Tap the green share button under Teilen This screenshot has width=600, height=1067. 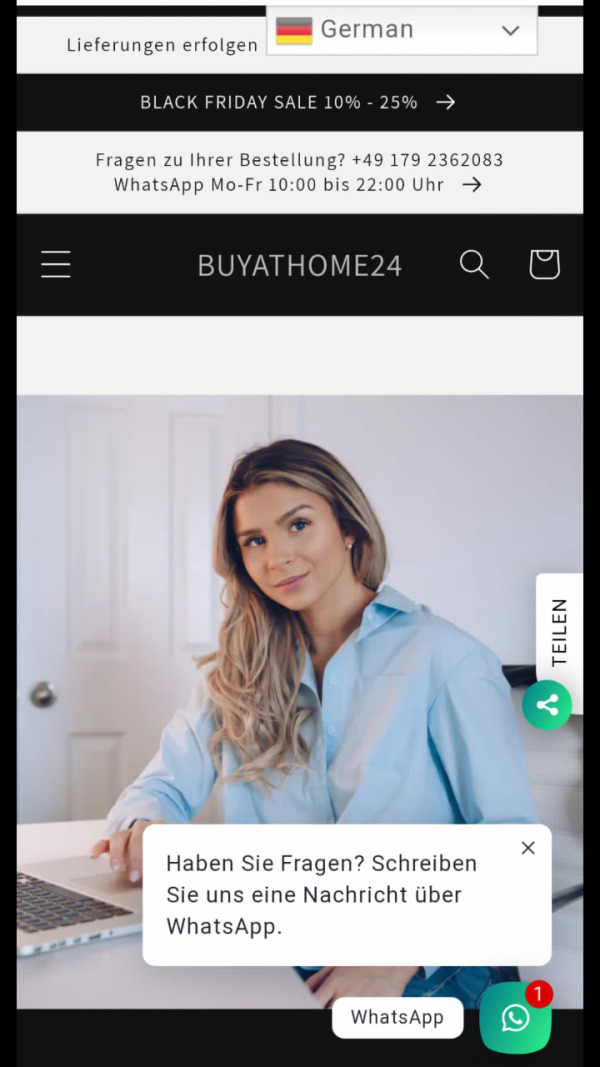click(x=547, y=705)
